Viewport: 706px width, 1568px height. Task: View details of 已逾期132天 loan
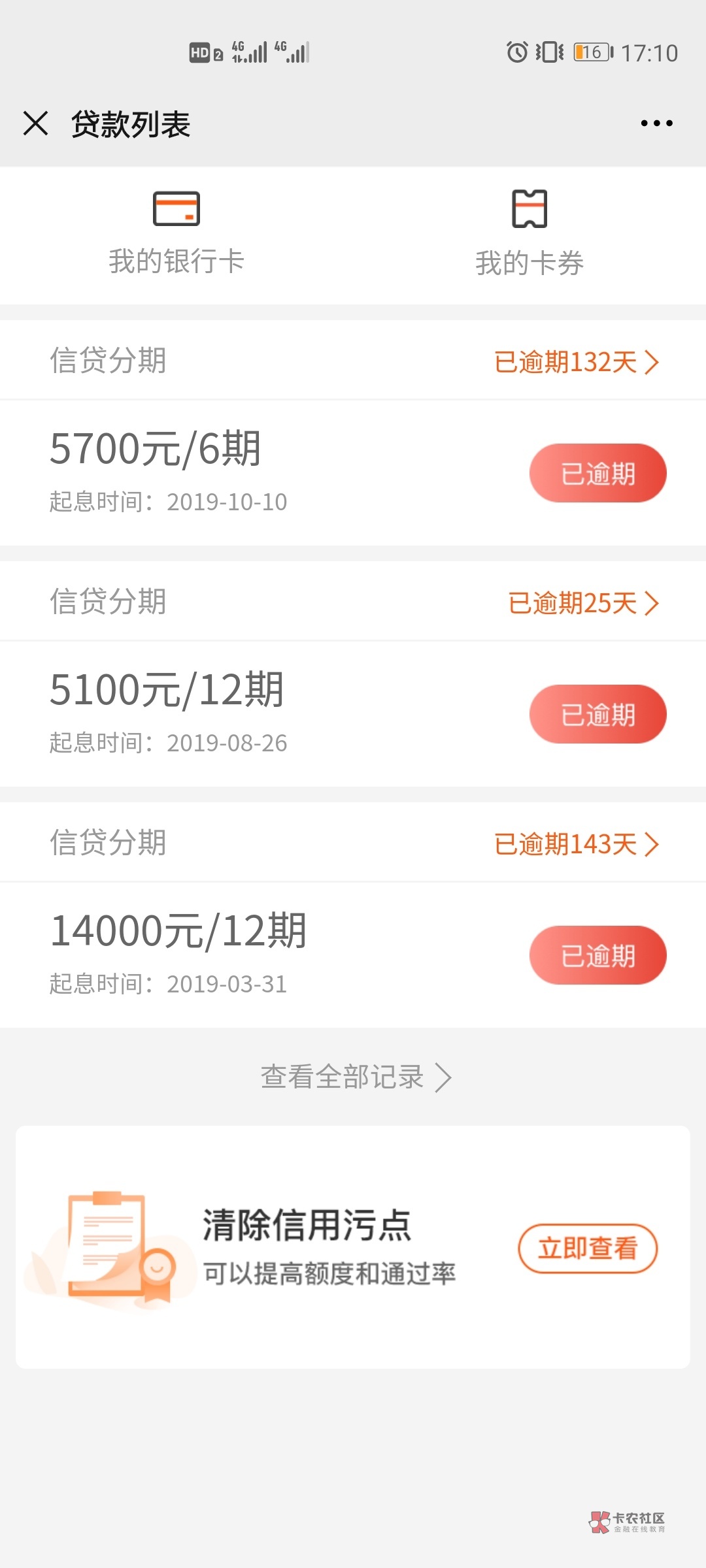pos(576,362)
